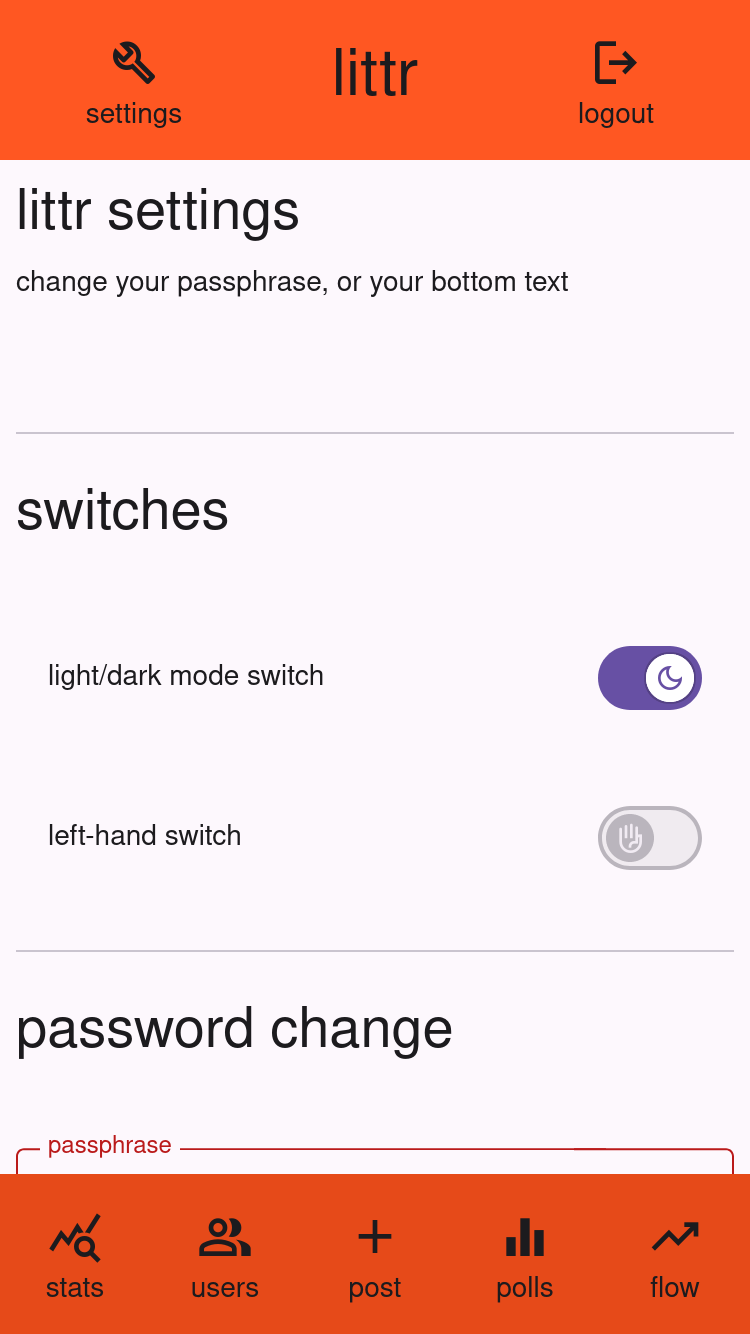Screen dimensions: 750x1334
Task: Select the stats tab in bottom navigation
Action: click(74, 1260)
